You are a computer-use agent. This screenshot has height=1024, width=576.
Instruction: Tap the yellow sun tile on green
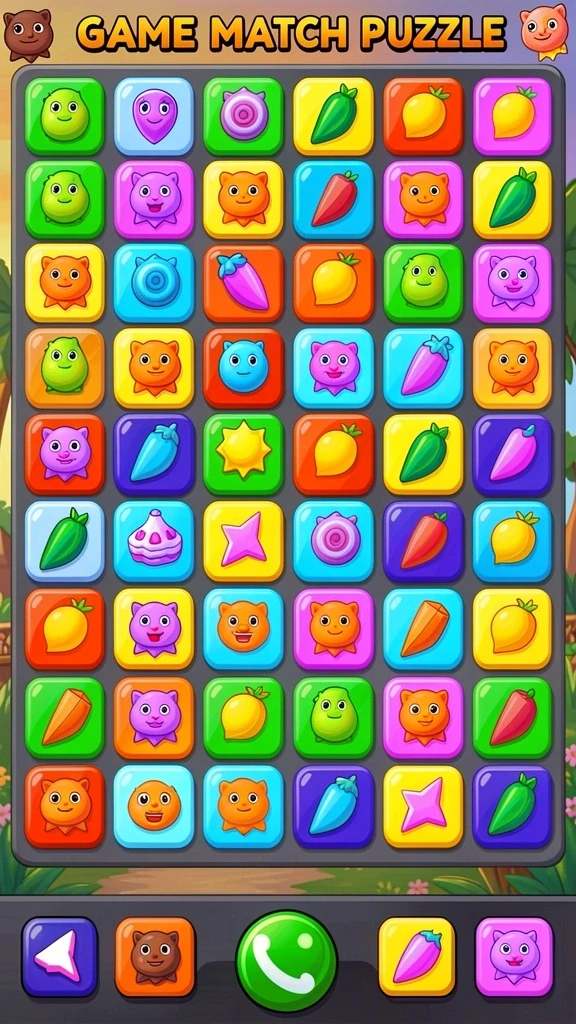pos(243,454)
